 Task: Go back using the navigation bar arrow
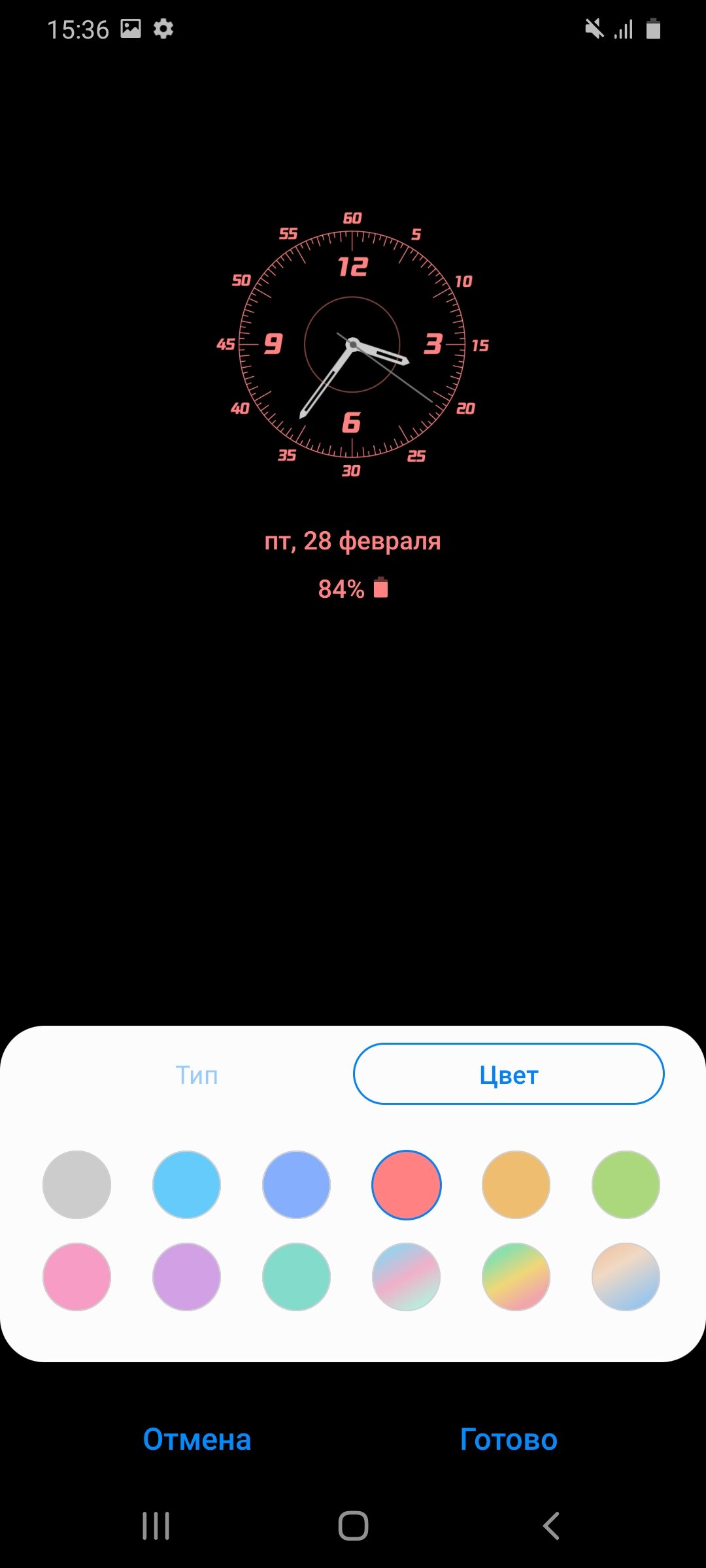pos(551,1526)
